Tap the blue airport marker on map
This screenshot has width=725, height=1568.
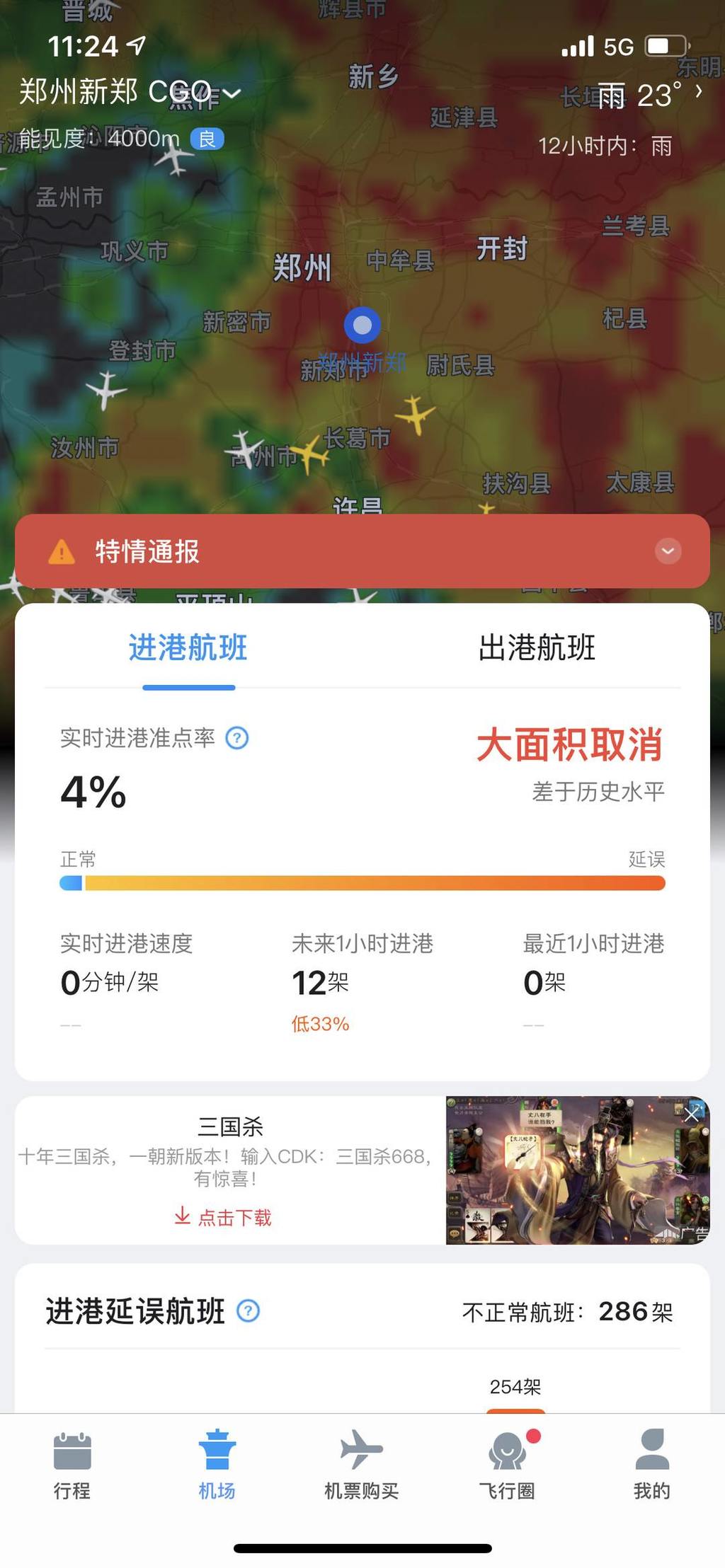pyautogui.click(x=362, y=325)
